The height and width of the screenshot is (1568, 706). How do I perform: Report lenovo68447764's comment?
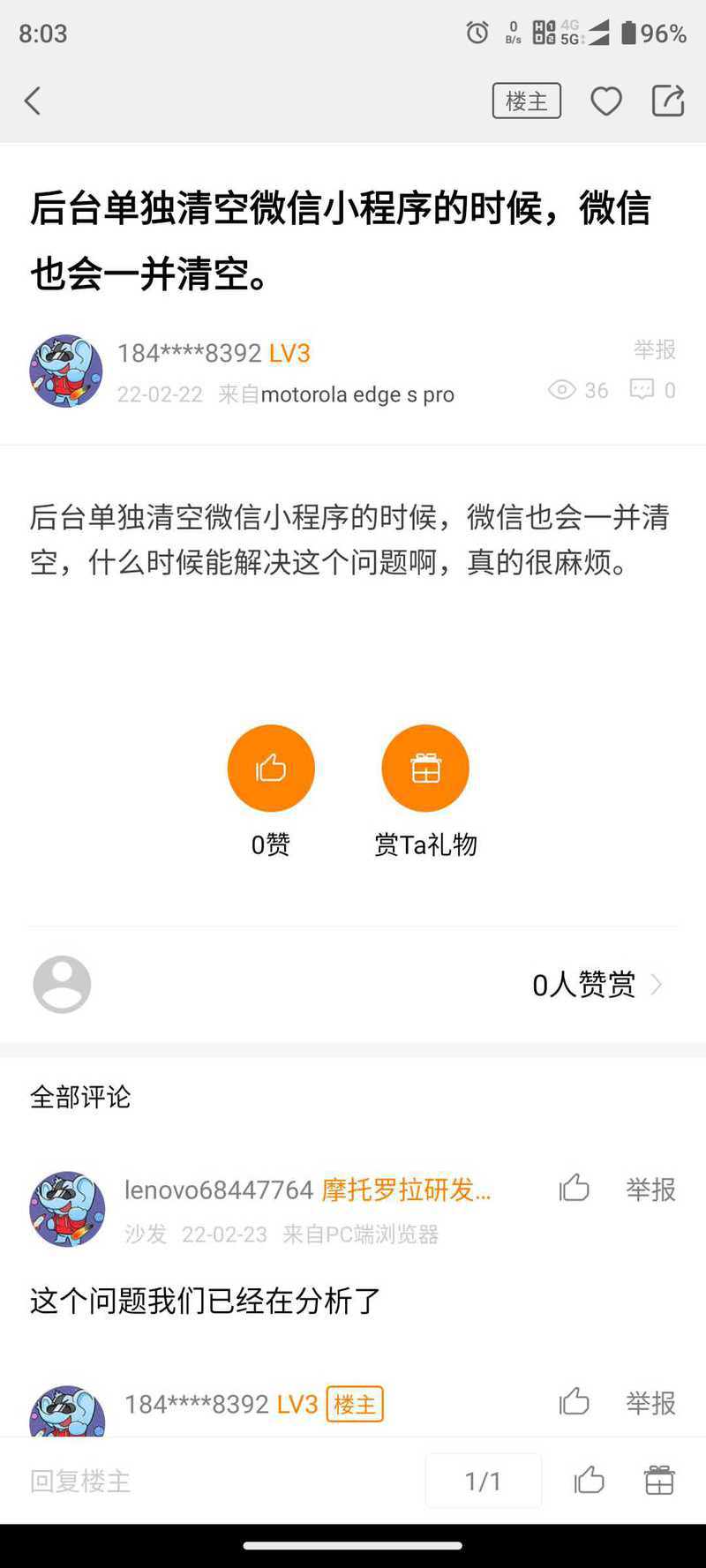(651, 1189)
